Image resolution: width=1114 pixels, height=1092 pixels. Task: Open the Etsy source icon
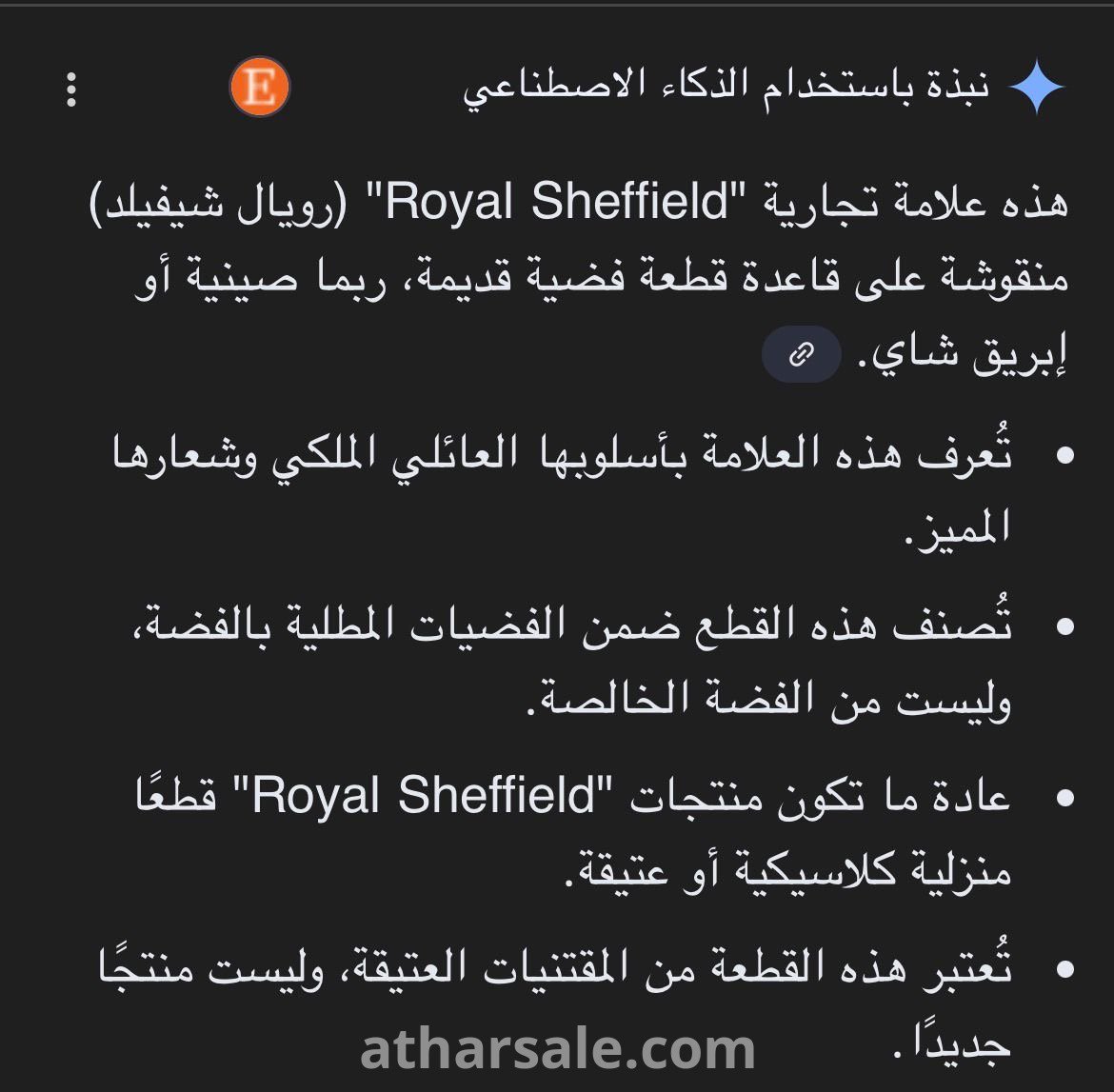[259, 89]
